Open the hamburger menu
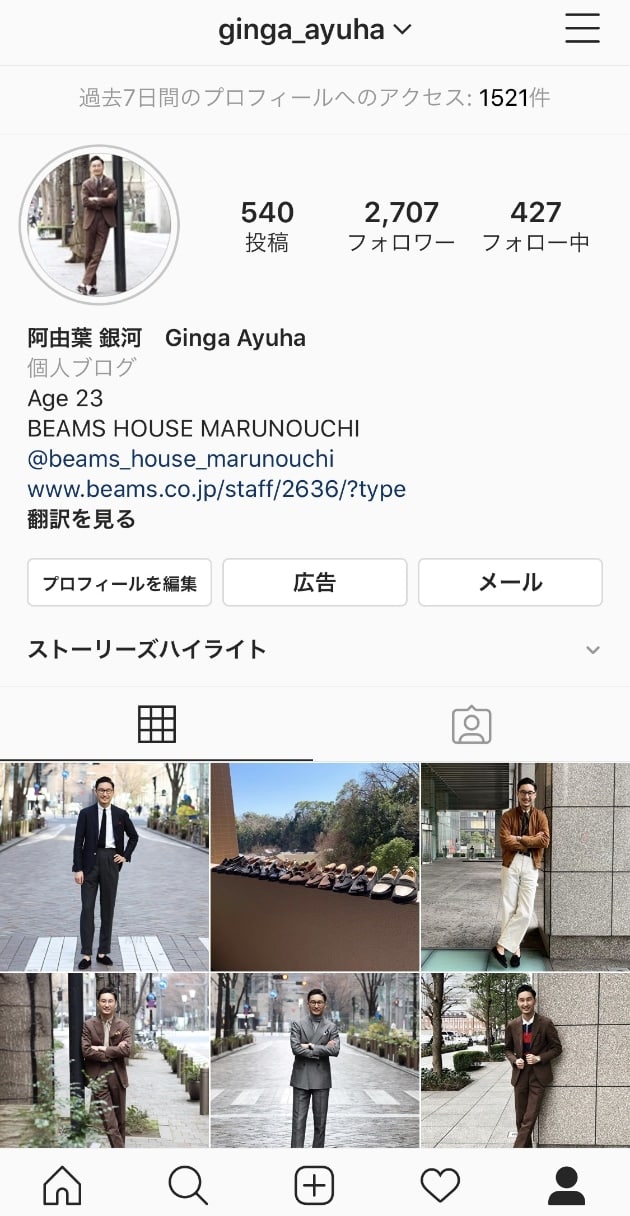Viewport: 630px width, 1216px height. [x=582, y=29]
